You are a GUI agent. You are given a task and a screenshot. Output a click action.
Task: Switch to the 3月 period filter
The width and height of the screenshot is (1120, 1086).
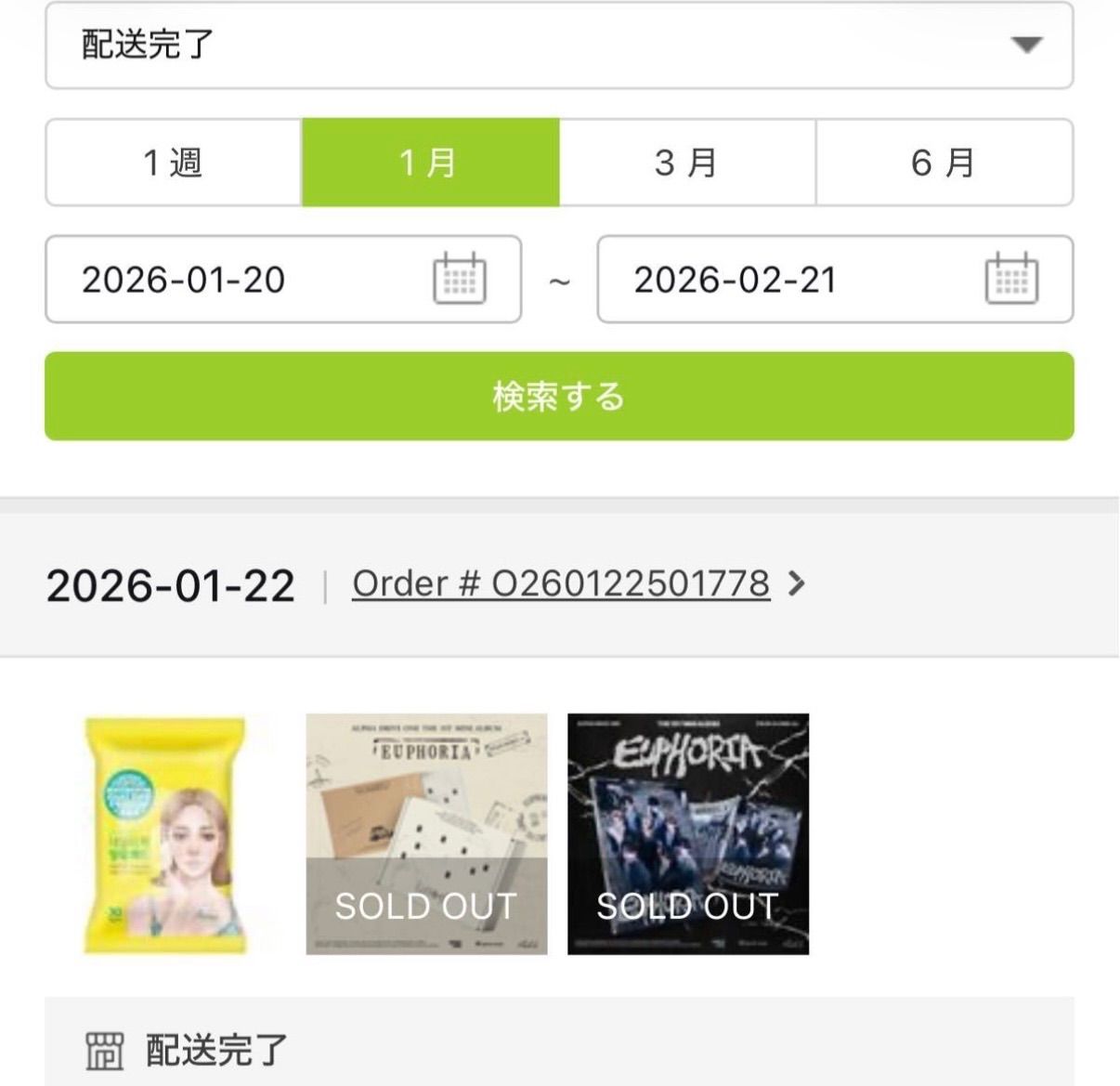pyautogui.click(x=687, y=163)
